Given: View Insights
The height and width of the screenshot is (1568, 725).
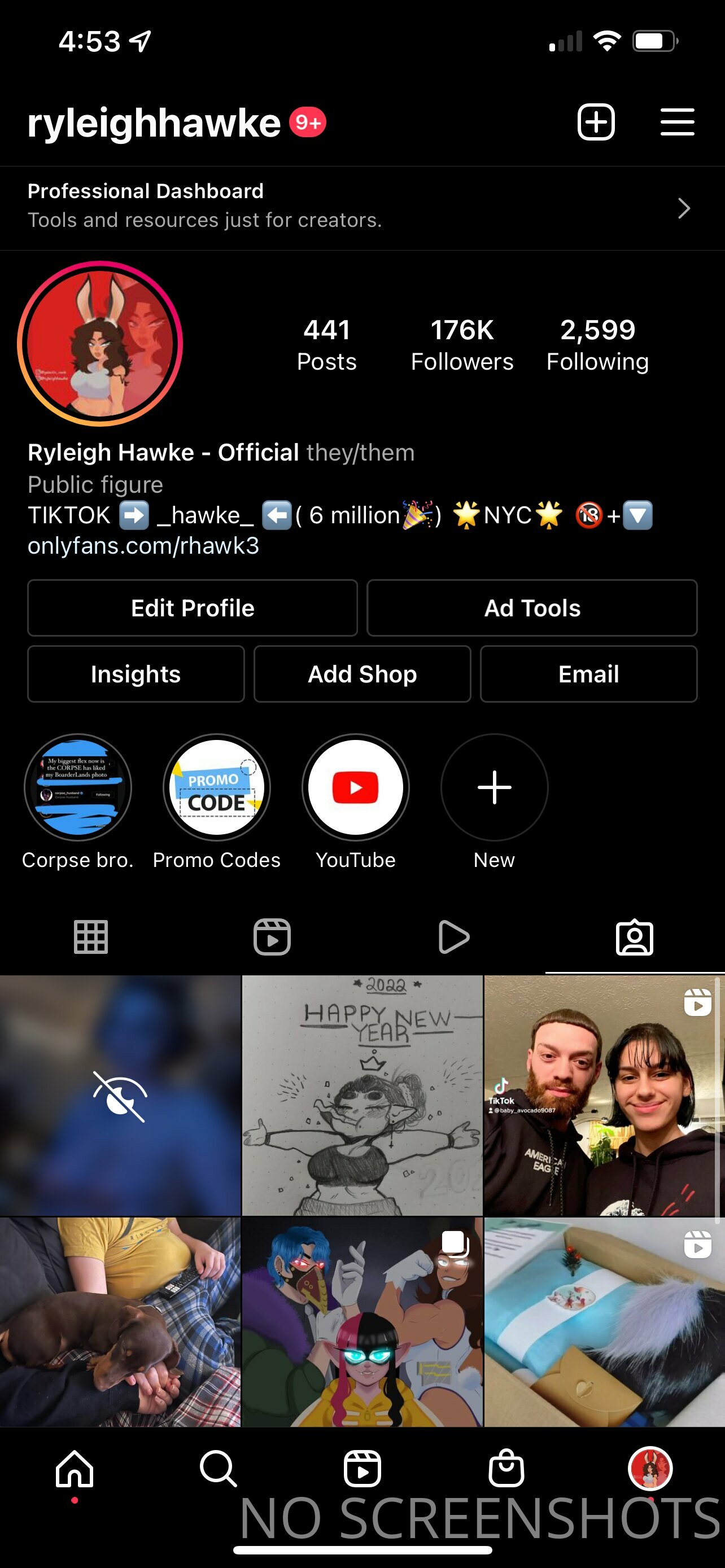Looking at the screenshot, I should click(x=136, y=674).
